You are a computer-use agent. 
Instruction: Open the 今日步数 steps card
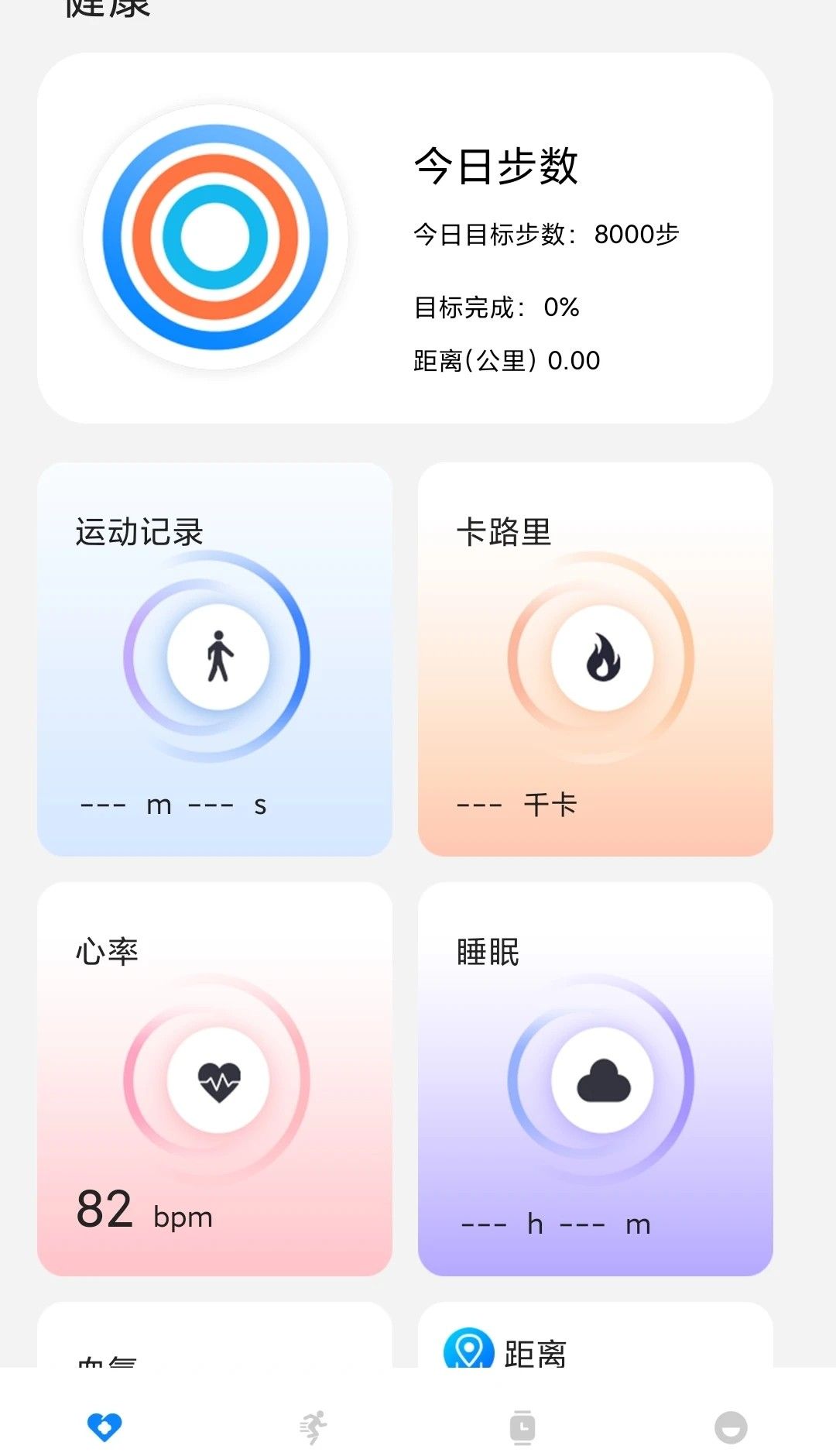[405, 238]
